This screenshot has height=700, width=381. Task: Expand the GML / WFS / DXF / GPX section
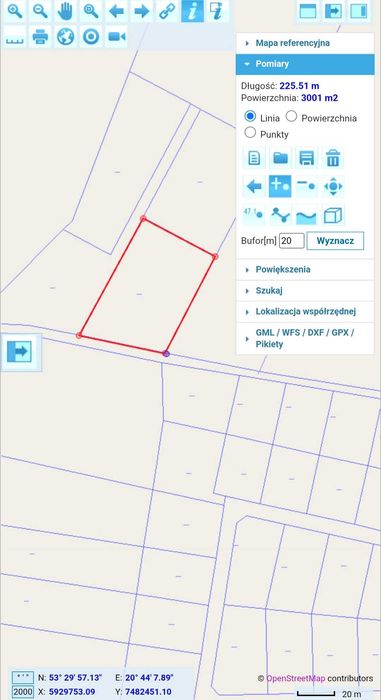pos(305,338)
